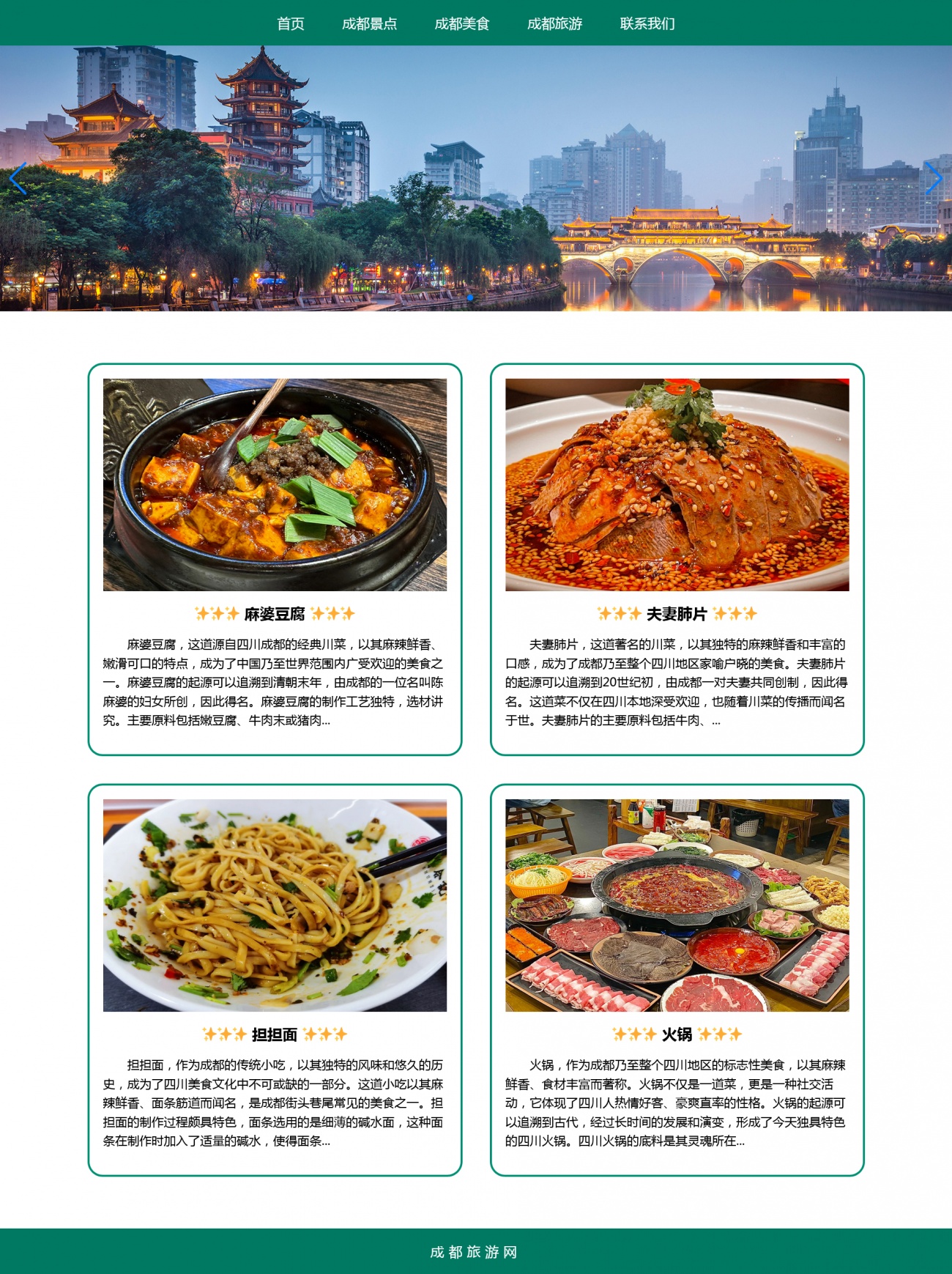
Task: Switch to 成都美食 section
Action: coord(461,23)
